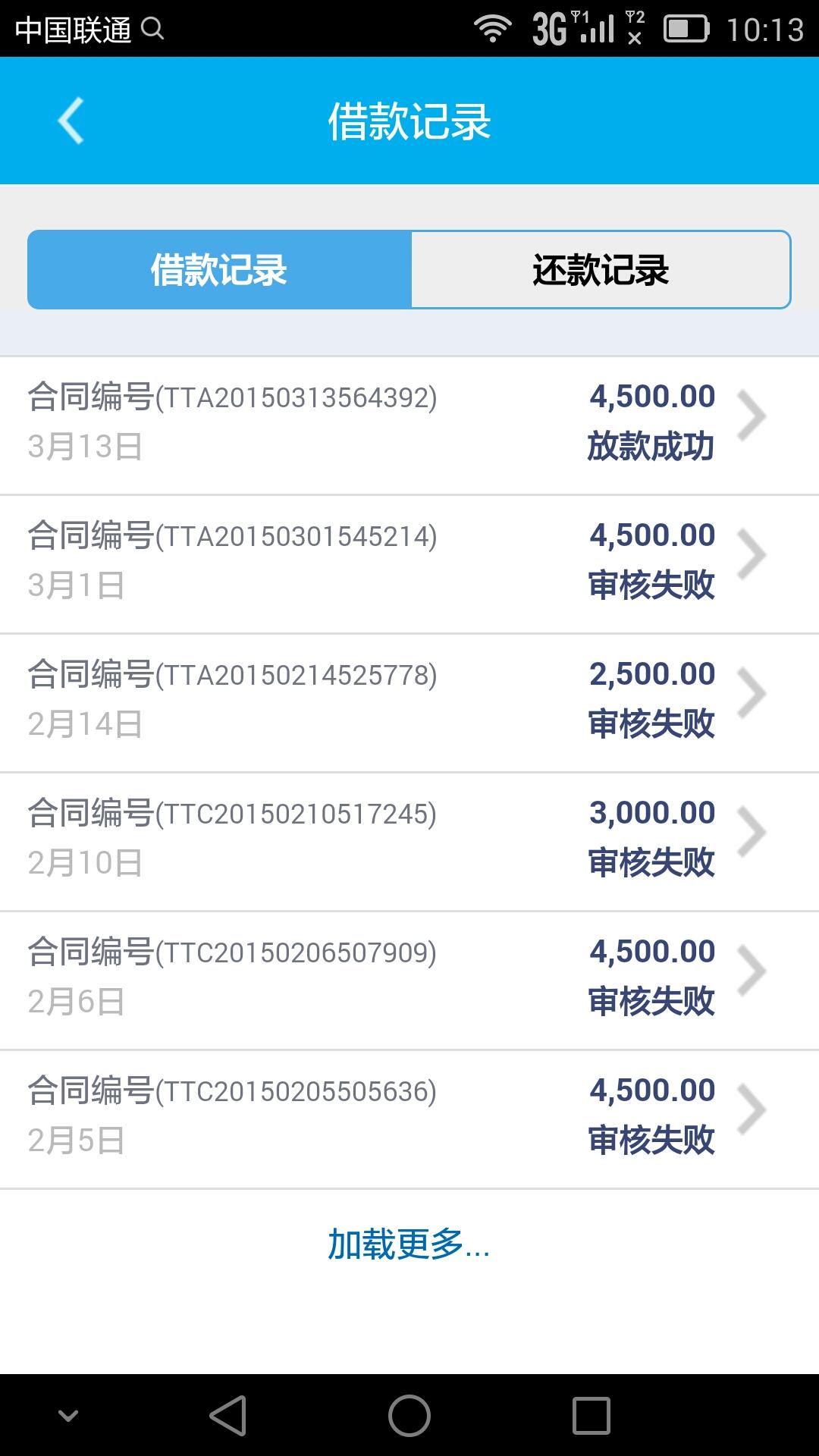Tap 加载更多 to load more records

point(409,1244)
